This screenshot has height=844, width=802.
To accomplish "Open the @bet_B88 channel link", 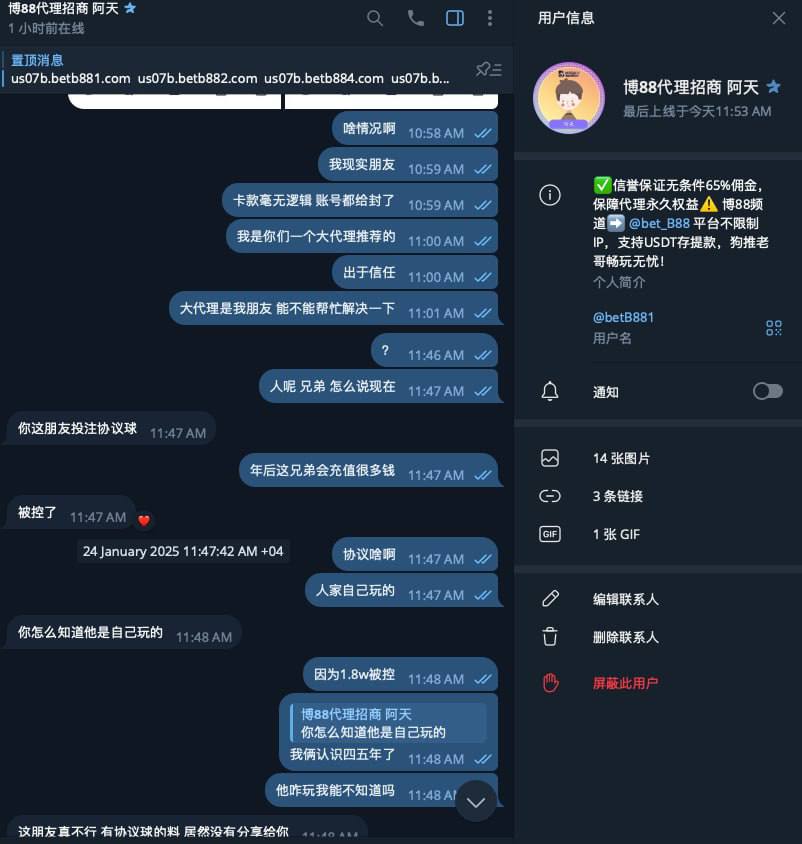I will [659, 223].
